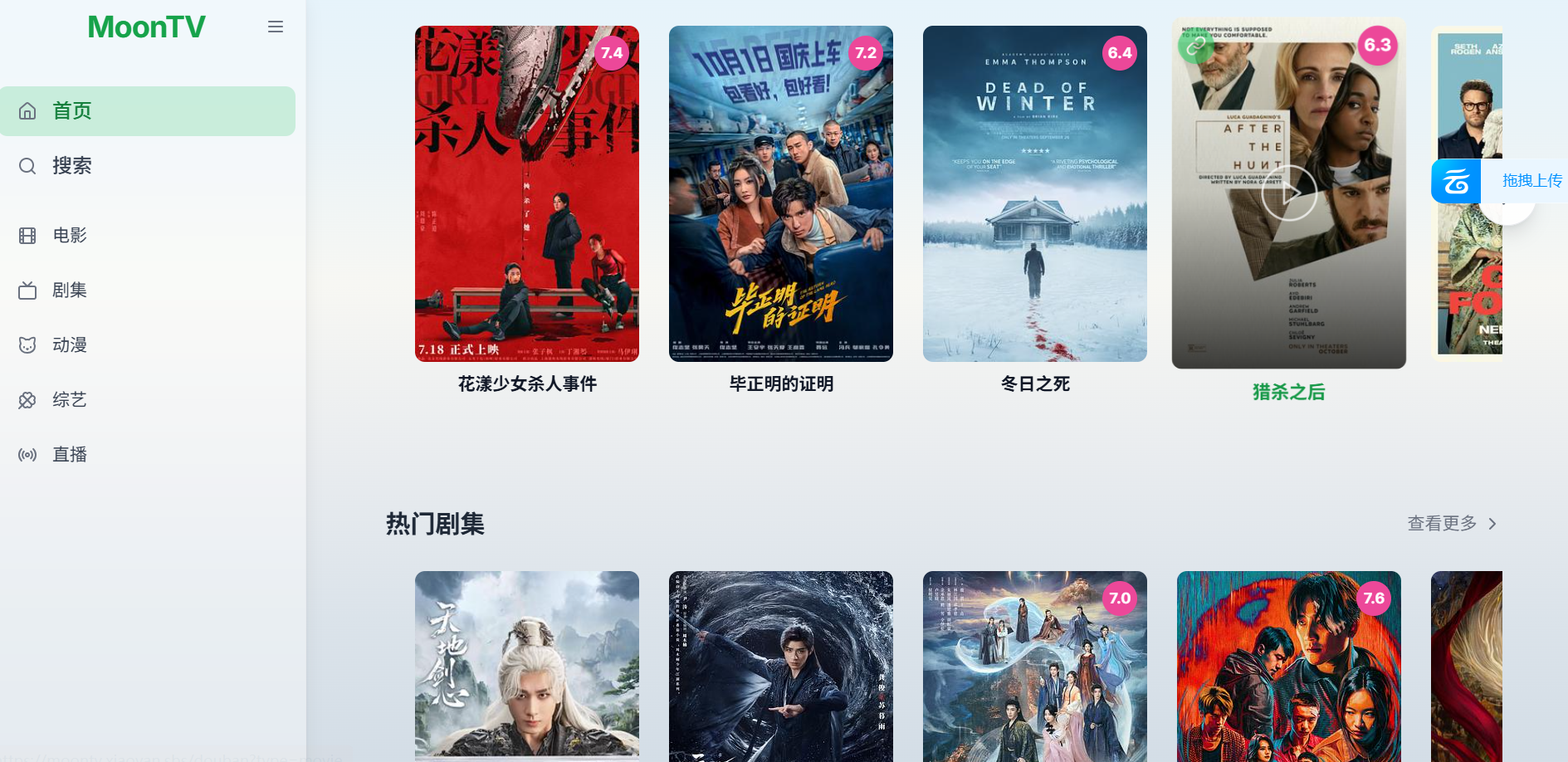
Task: Go to 首页 home page
Action: pos(148,111)
